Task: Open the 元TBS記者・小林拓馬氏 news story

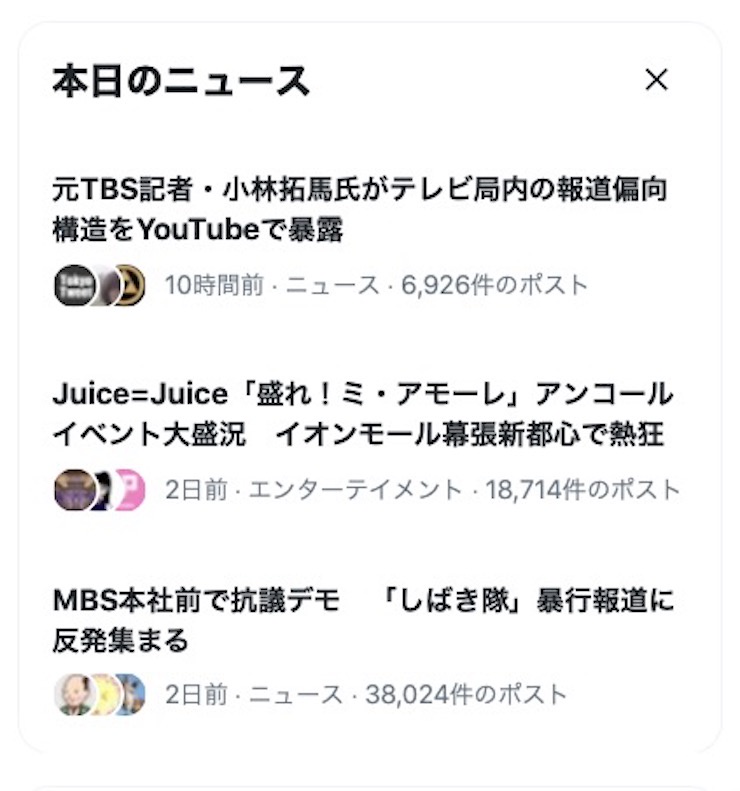Action: tap(359, 209)
